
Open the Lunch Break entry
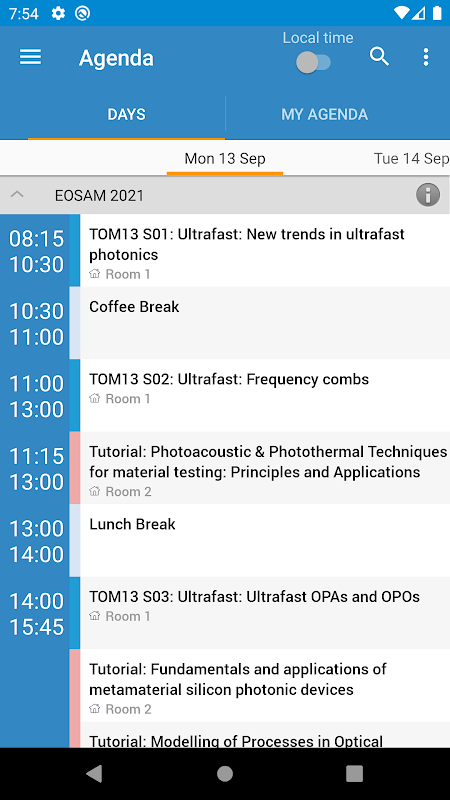tap(265, 540)
